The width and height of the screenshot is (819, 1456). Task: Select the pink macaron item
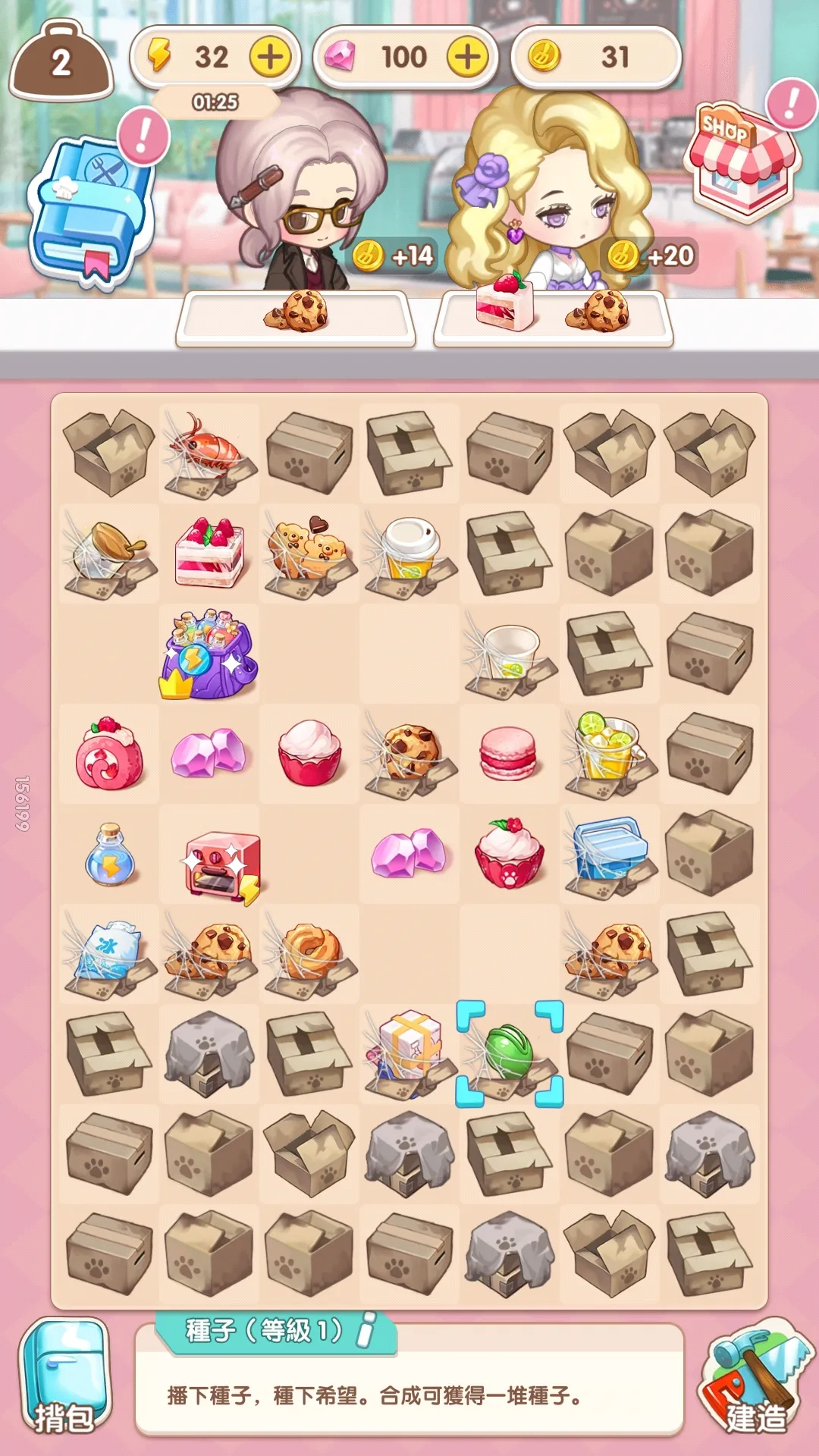(x=508, y=753)
